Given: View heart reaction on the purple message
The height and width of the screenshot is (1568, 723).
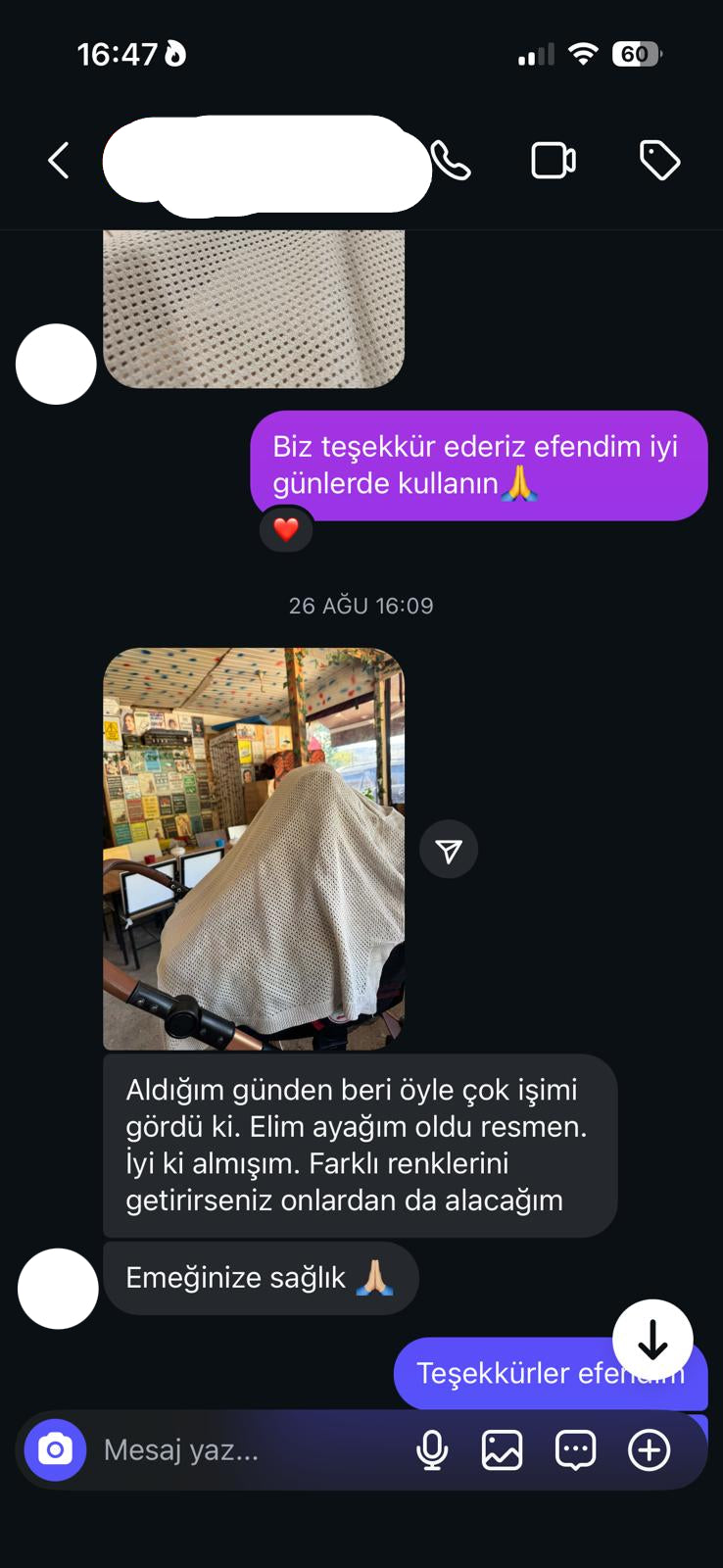Looking at the screenshot, I should (286, 530).
